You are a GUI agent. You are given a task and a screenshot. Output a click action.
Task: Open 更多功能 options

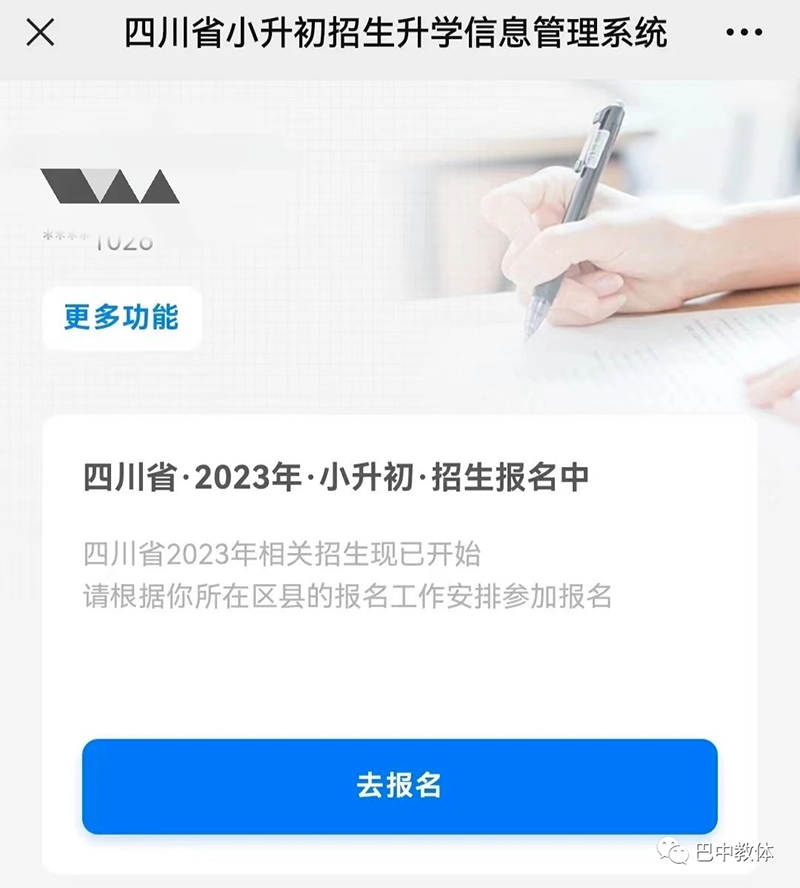point(121,318)
